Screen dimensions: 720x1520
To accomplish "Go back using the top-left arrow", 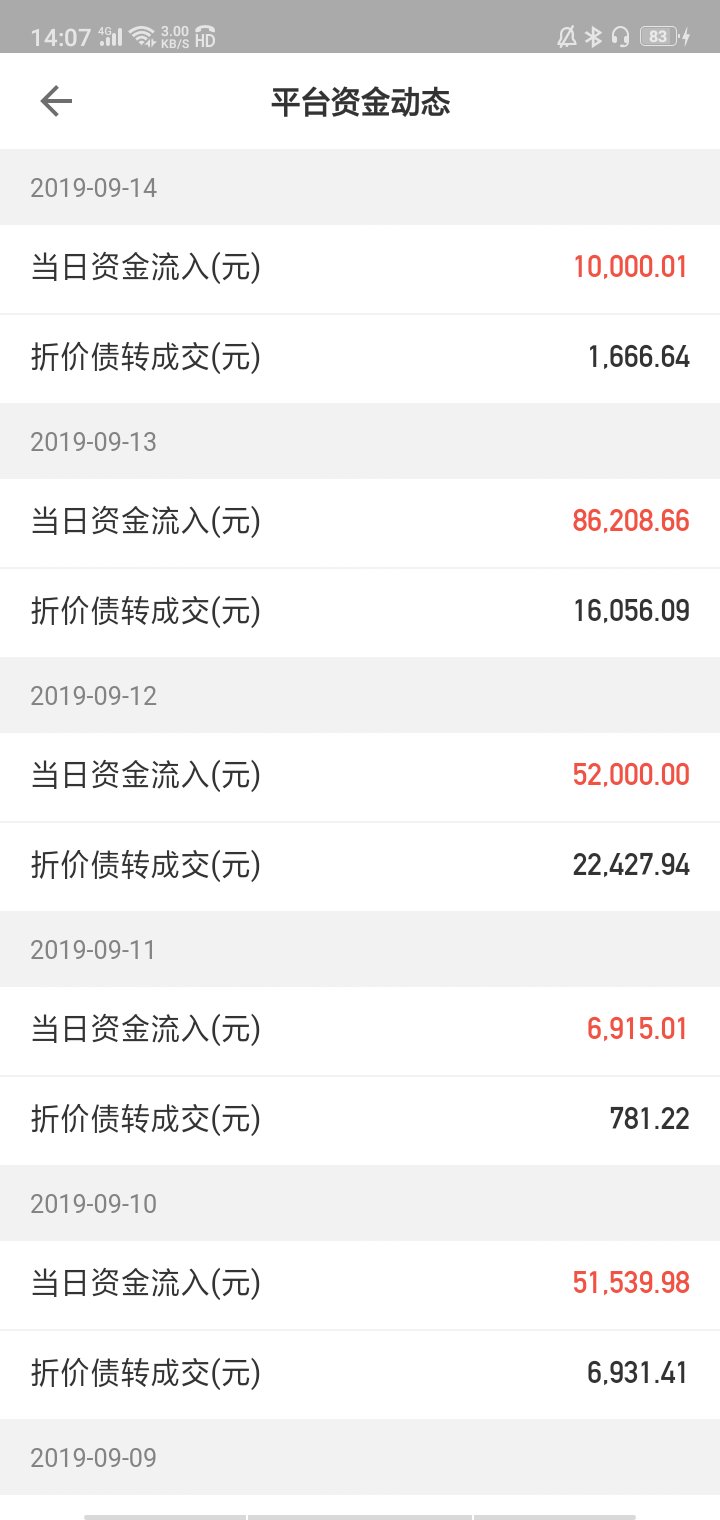I will coord(56,101).
